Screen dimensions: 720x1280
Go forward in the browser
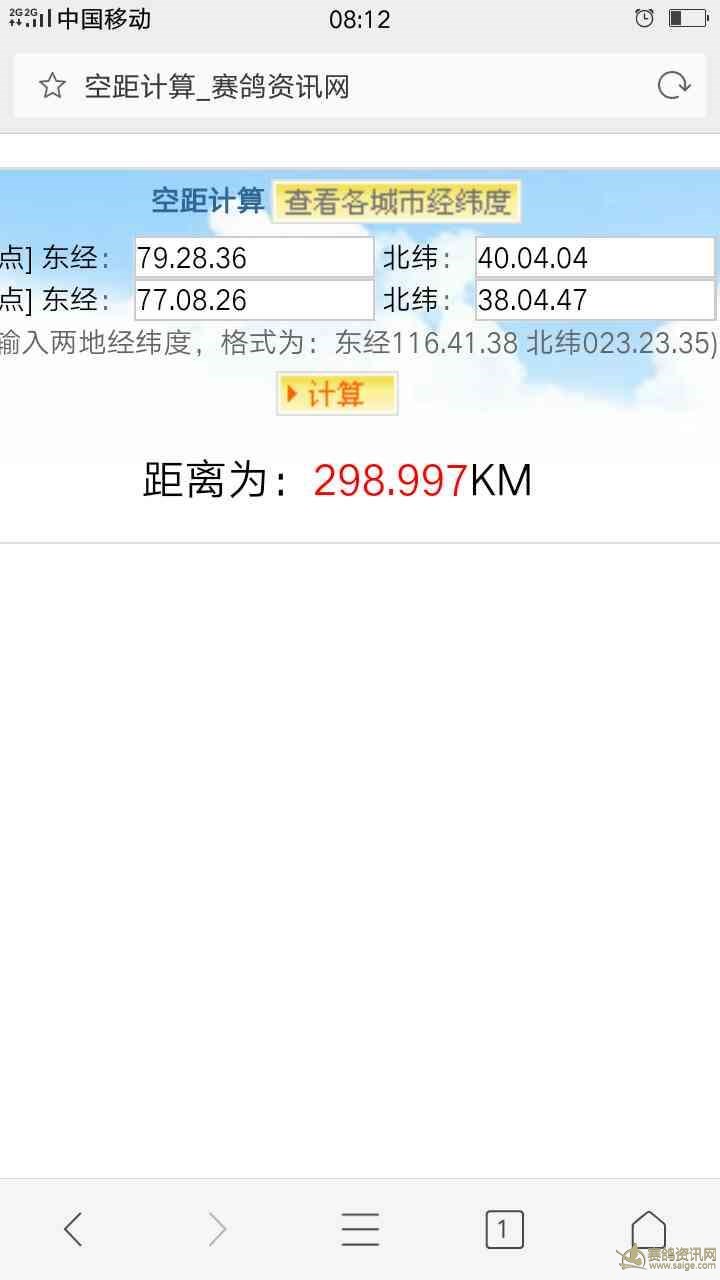(217, 1229)
